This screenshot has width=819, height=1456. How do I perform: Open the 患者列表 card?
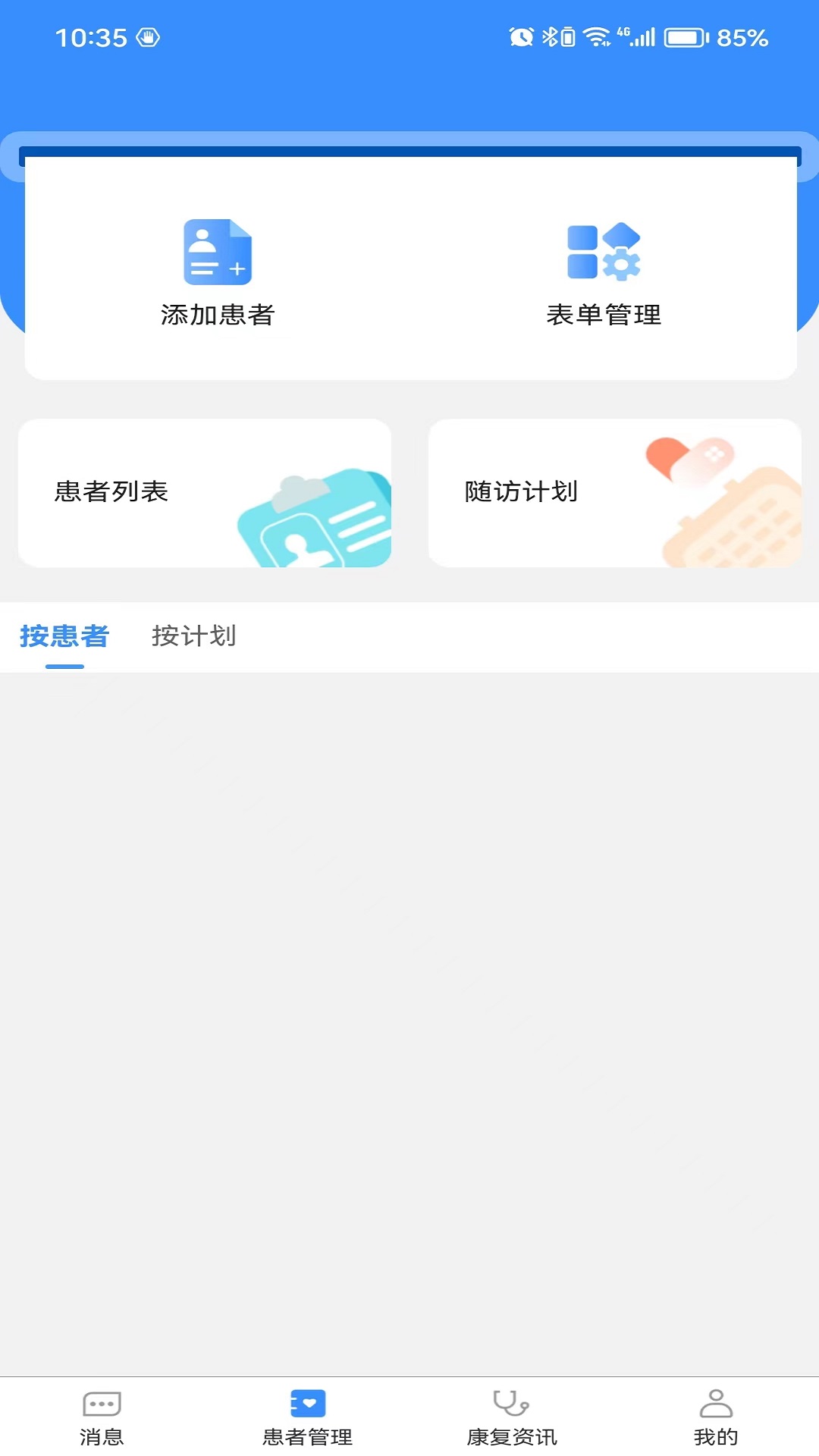coord(205,492)
